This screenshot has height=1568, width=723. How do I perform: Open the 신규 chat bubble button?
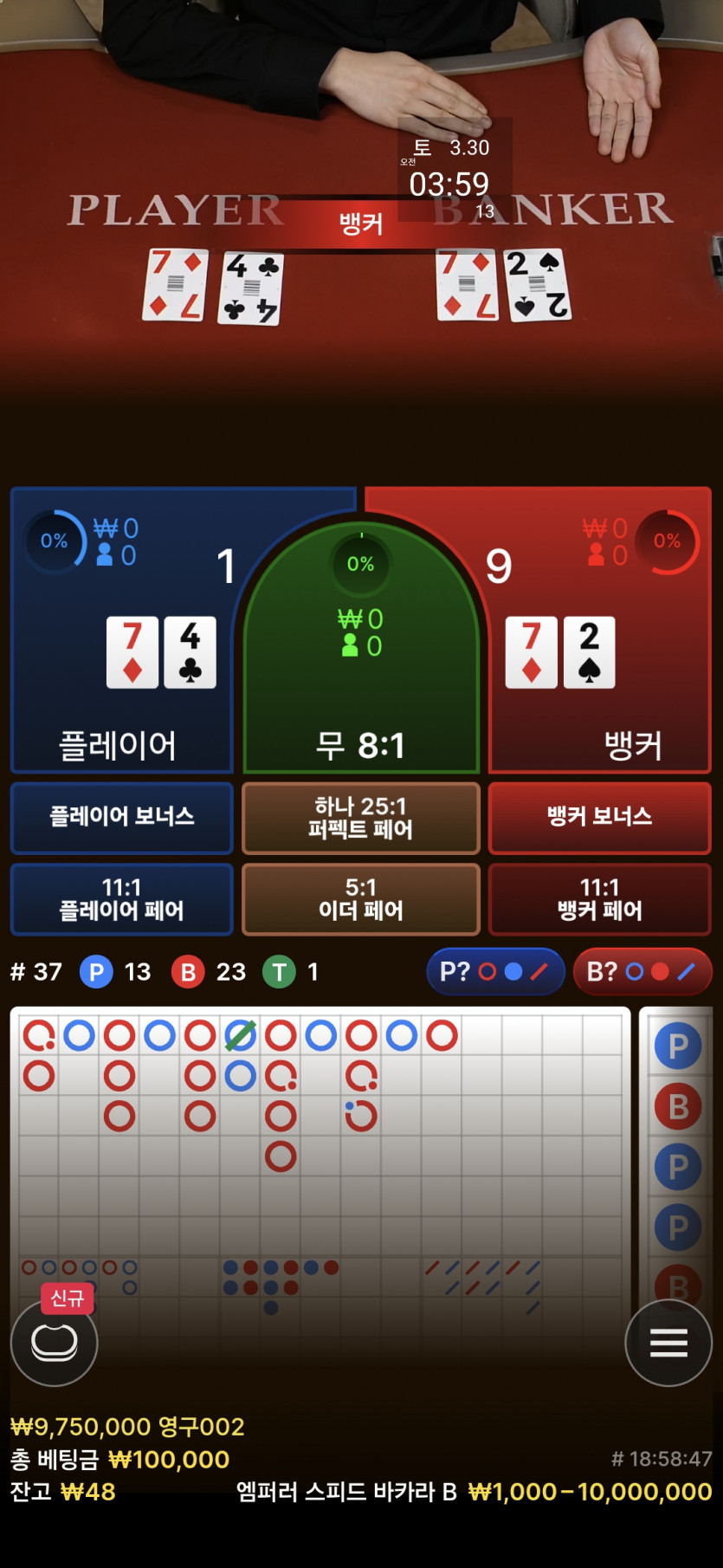pyautogui.click(x=54, y=1343)
